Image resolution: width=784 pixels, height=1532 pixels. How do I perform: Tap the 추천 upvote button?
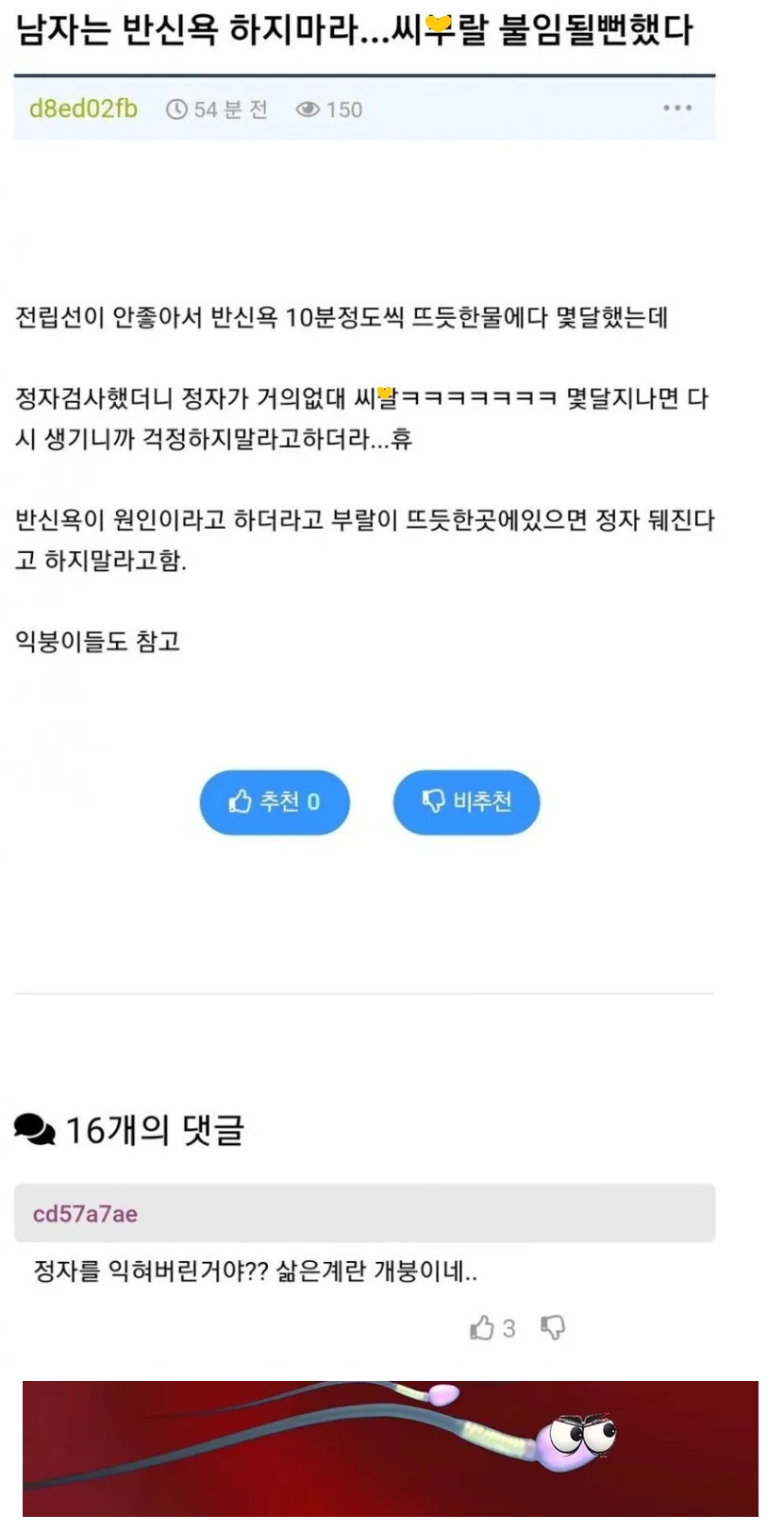coord(275,802)
